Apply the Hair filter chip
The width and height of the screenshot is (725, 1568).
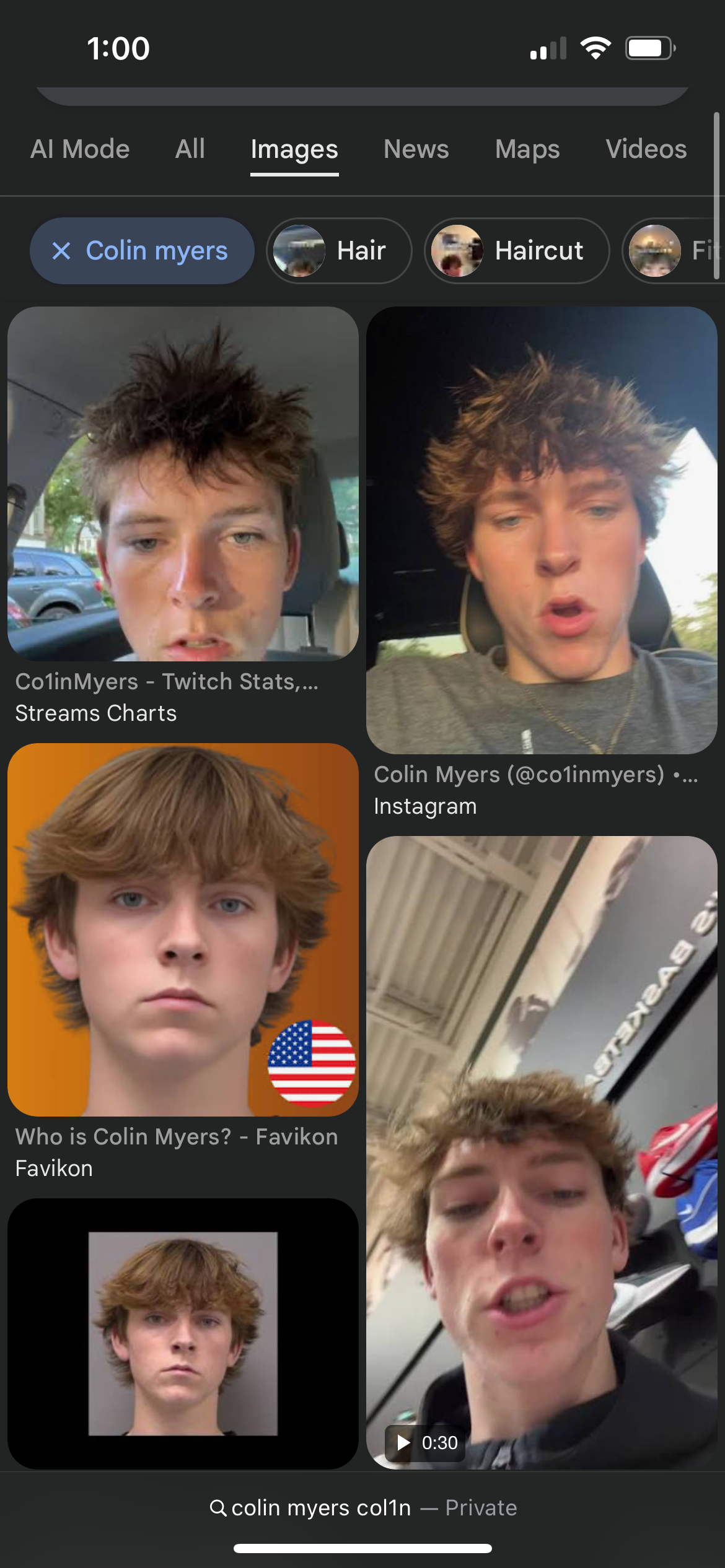click(x=339, y=251)
